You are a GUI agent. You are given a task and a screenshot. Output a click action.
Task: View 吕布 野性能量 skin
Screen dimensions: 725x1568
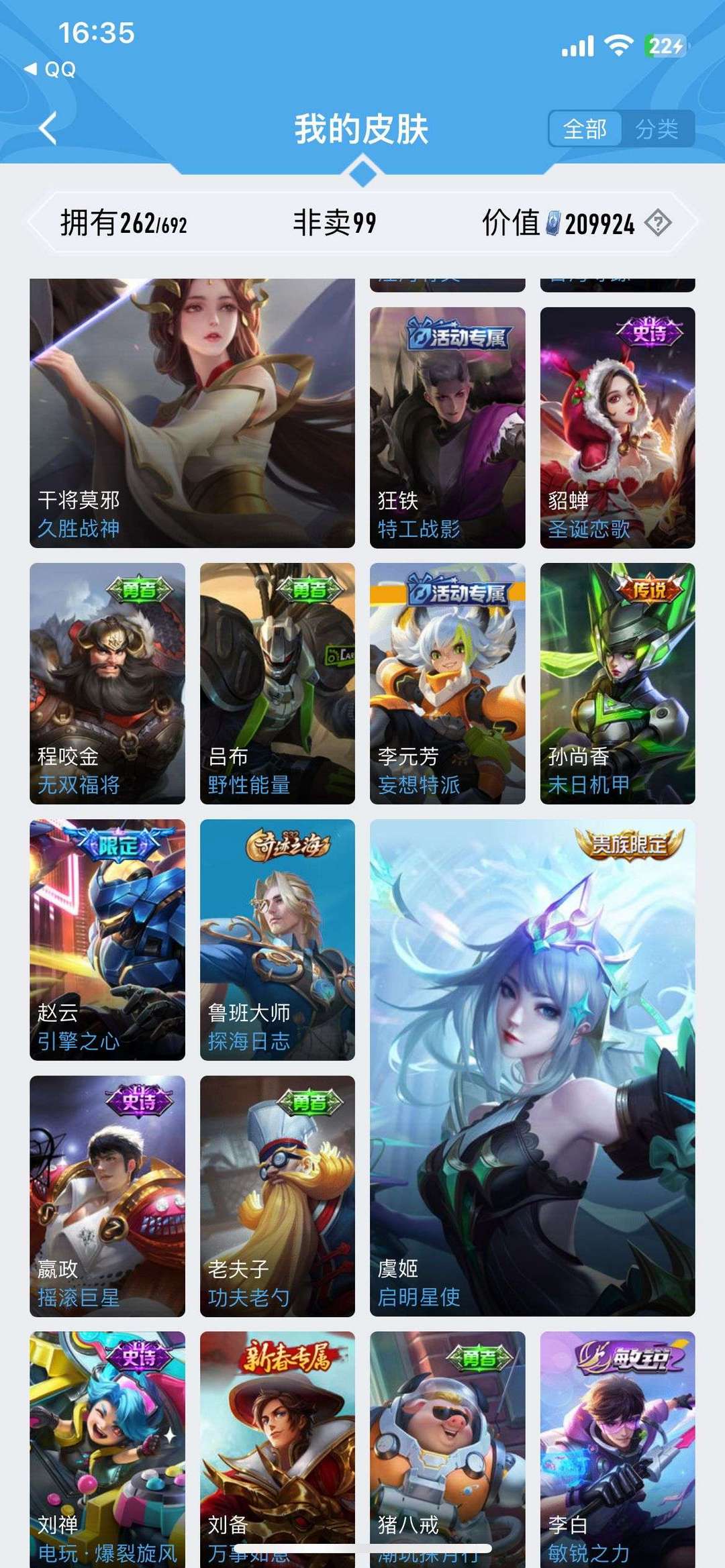[277, 684]
